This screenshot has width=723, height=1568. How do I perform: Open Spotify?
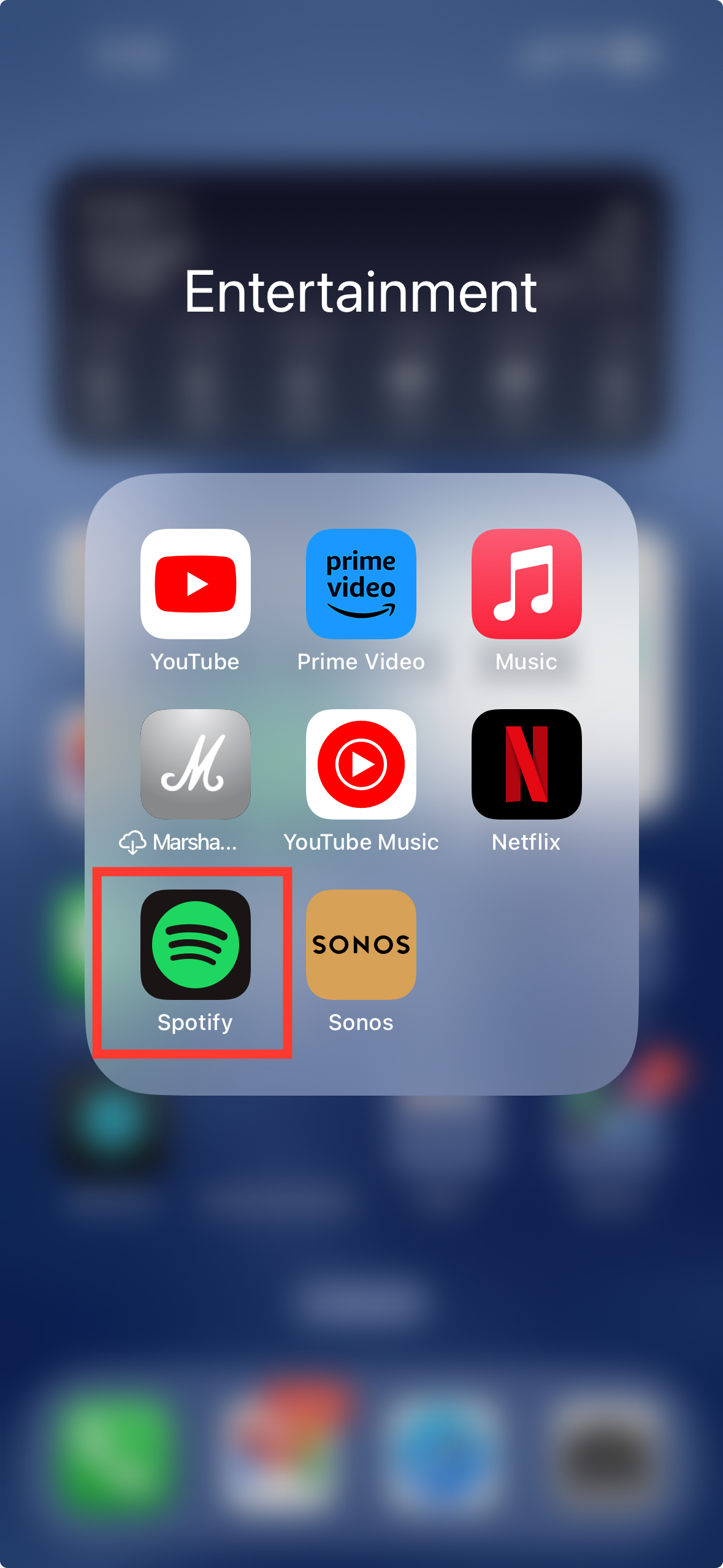click(195, 944)
